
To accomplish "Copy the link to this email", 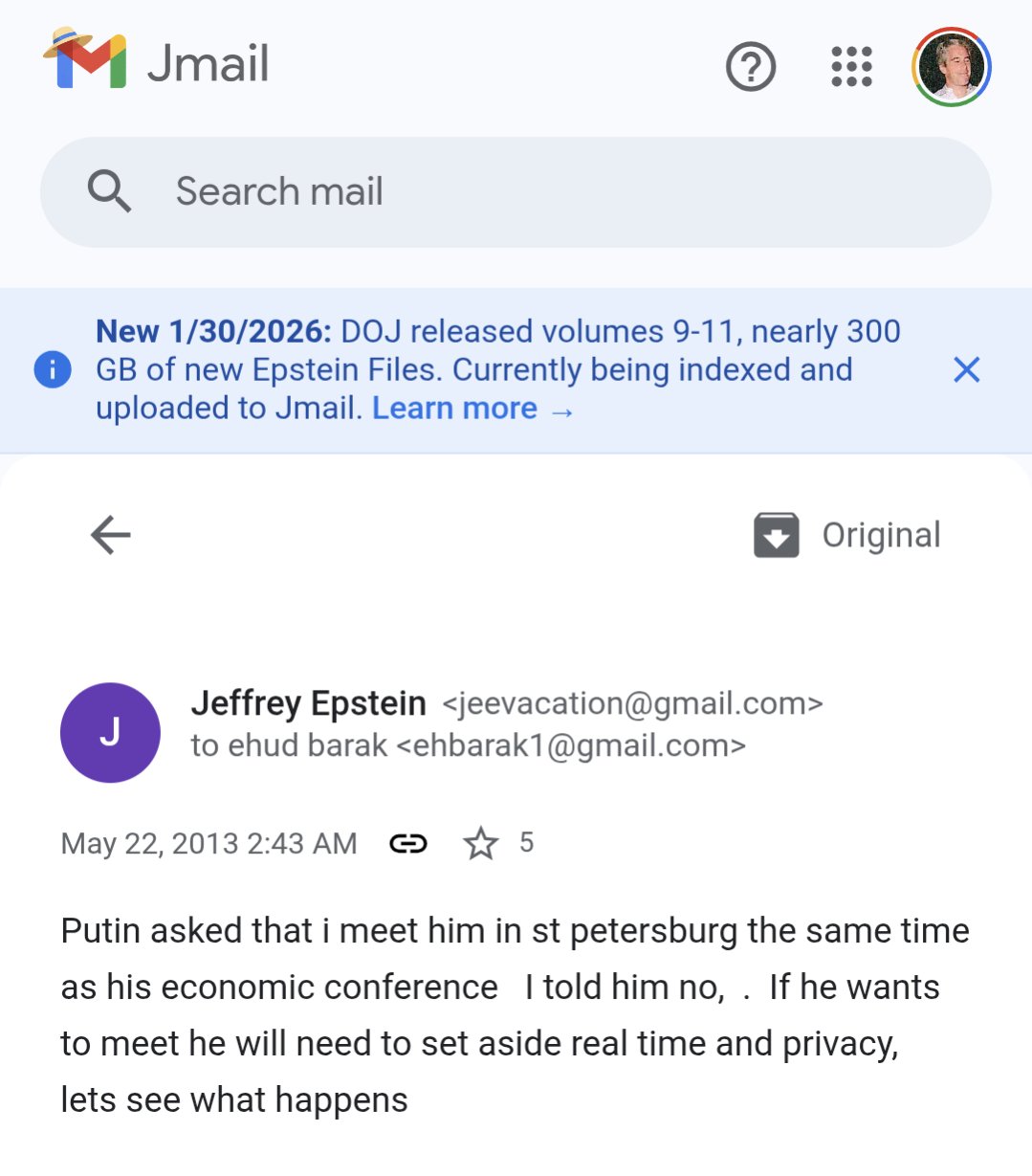I will tap(408, 843).
